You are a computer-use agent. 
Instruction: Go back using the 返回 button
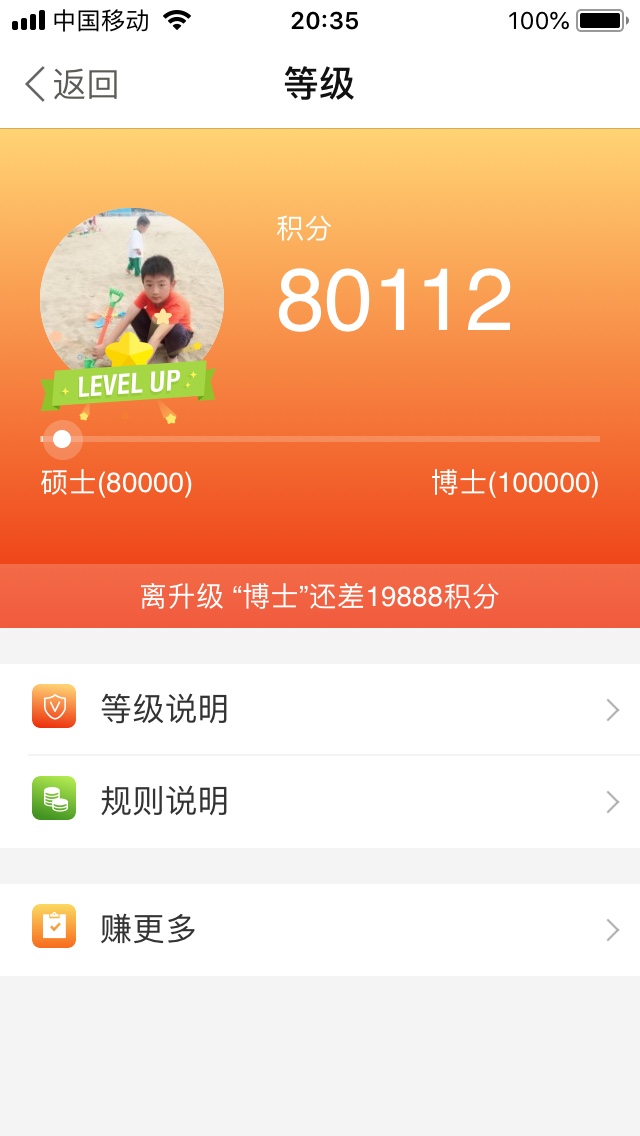[71, 84]
